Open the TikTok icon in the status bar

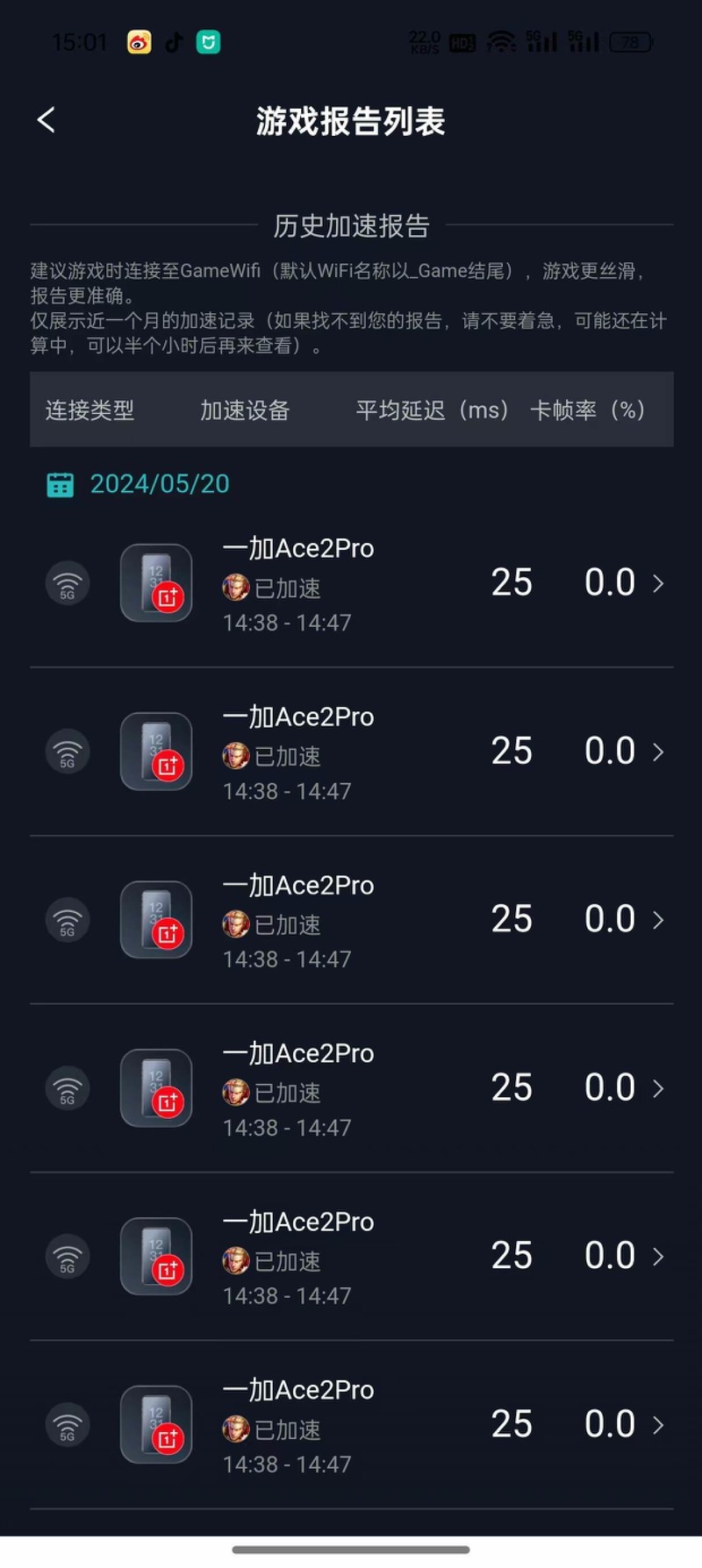(x=173, y=41)
